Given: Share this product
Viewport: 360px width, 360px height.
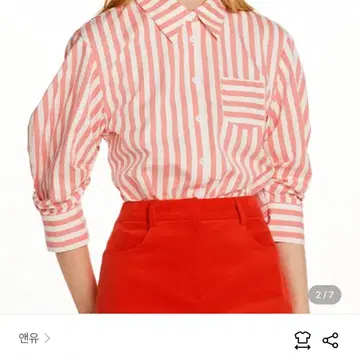Looking at the screenshot, I should pos(330,340).
